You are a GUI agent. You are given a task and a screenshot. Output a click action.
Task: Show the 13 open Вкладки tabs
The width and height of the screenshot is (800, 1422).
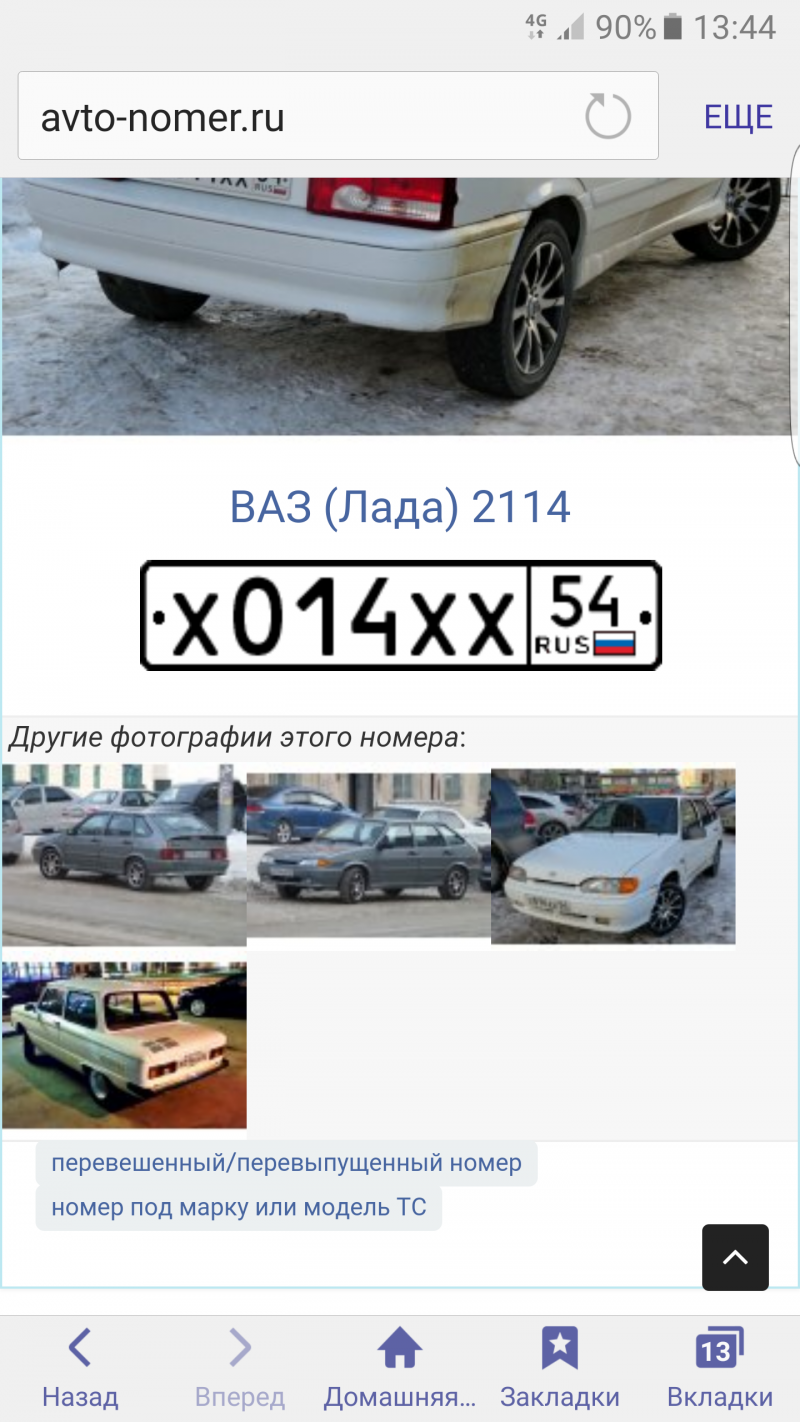(x=719, y=1367)
